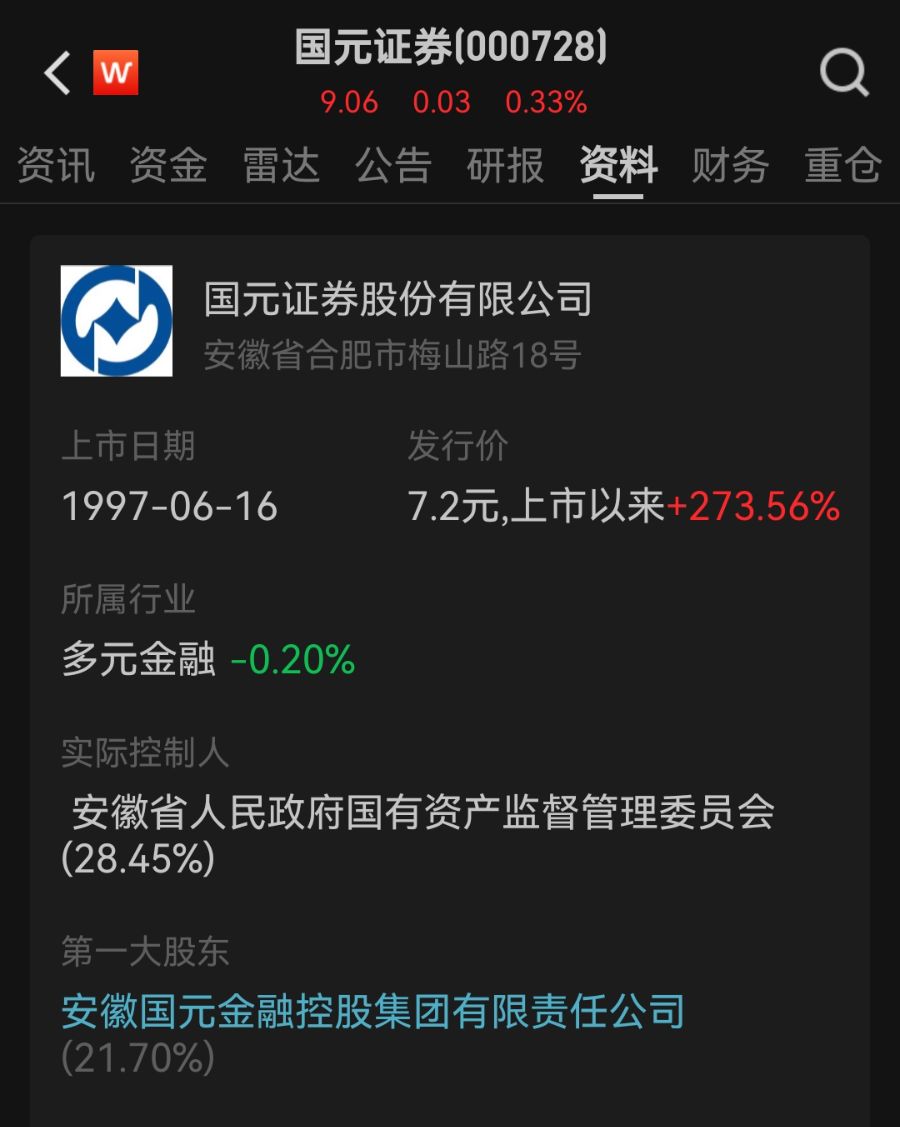Tap the red W icon
This screenshot has height=1127, width=900.
(116, 73)
